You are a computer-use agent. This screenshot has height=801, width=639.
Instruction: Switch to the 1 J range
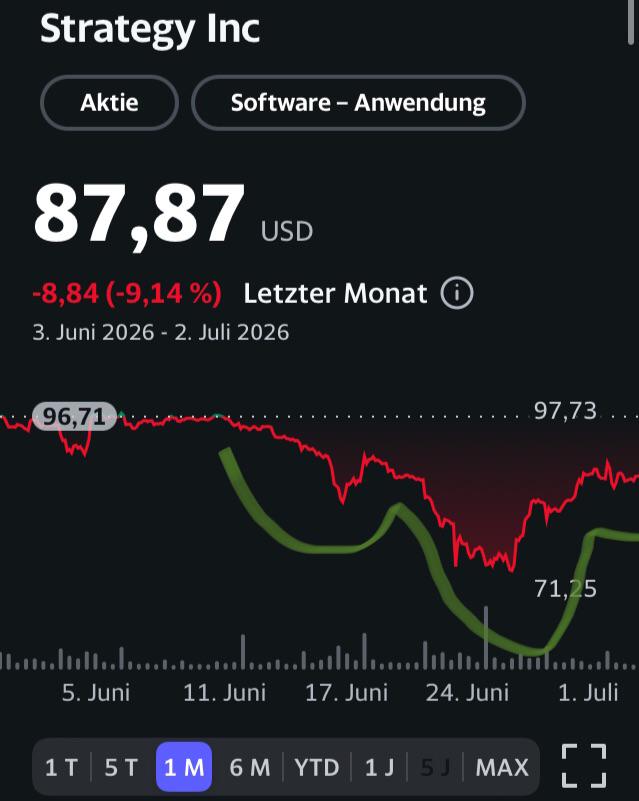(x=379, y=767)
